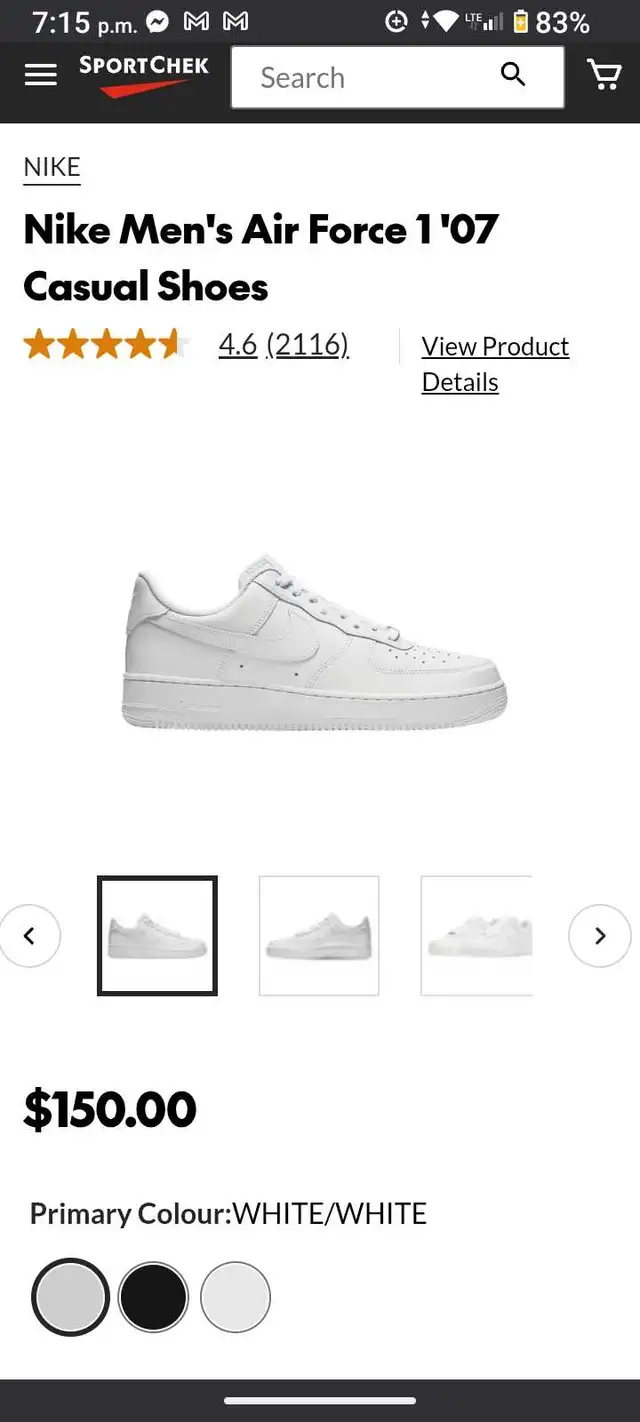Open the hamburger menu
The image size is (640, 1422).
[40, 76]
